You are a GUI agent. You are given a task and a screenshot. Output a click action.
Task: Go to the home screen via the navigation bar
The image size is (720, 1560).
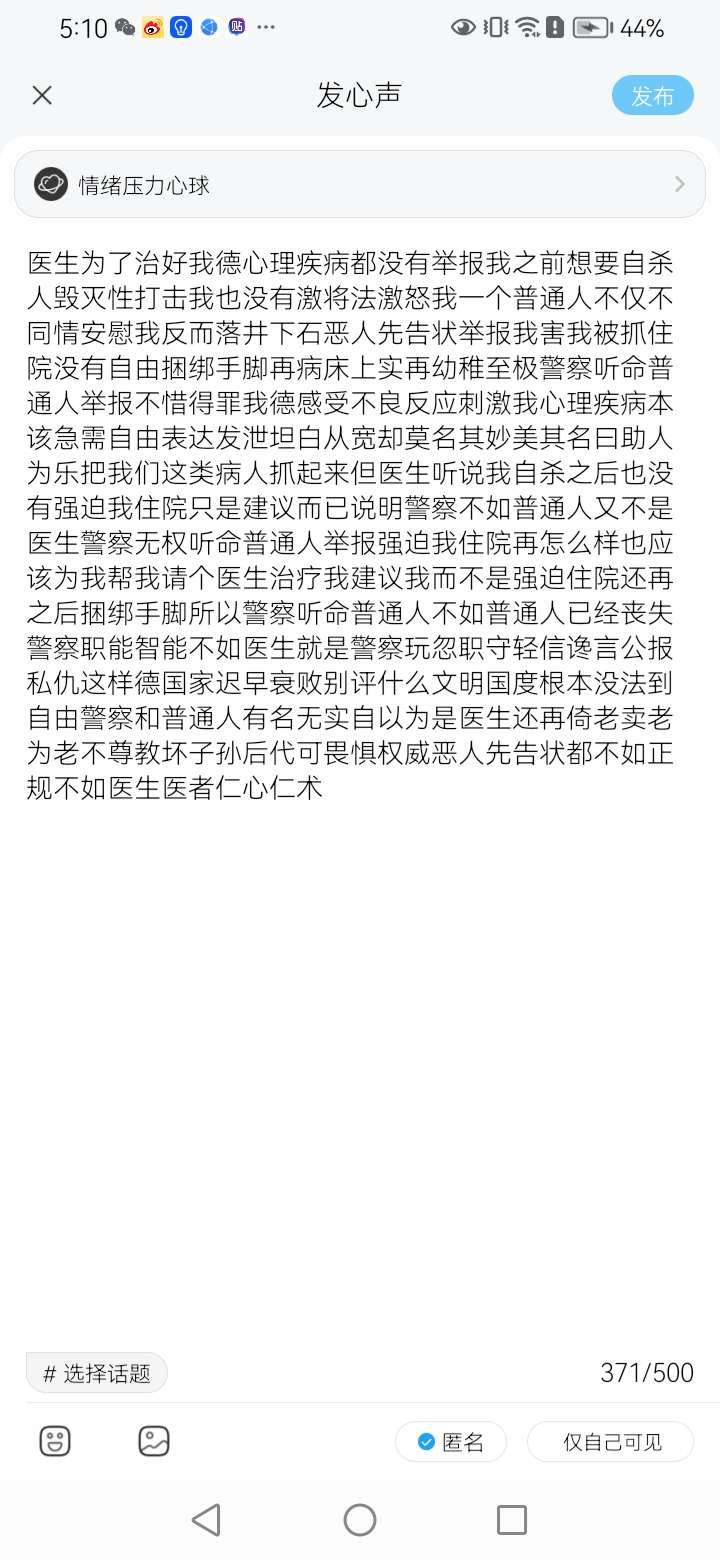360,1520
